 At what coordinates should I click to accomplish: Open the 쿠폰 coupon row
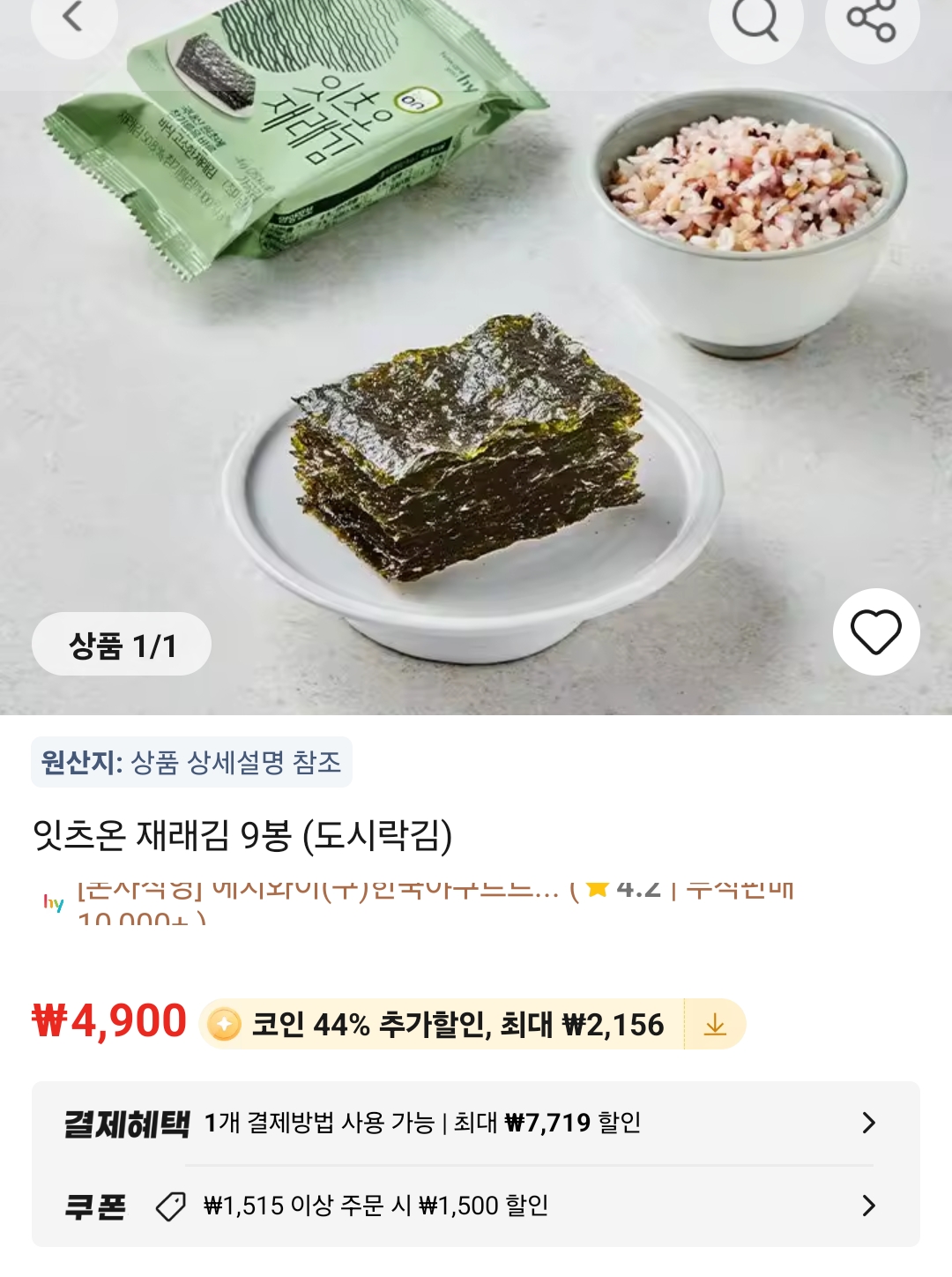pyautogui.click(x=475, y=1206)
